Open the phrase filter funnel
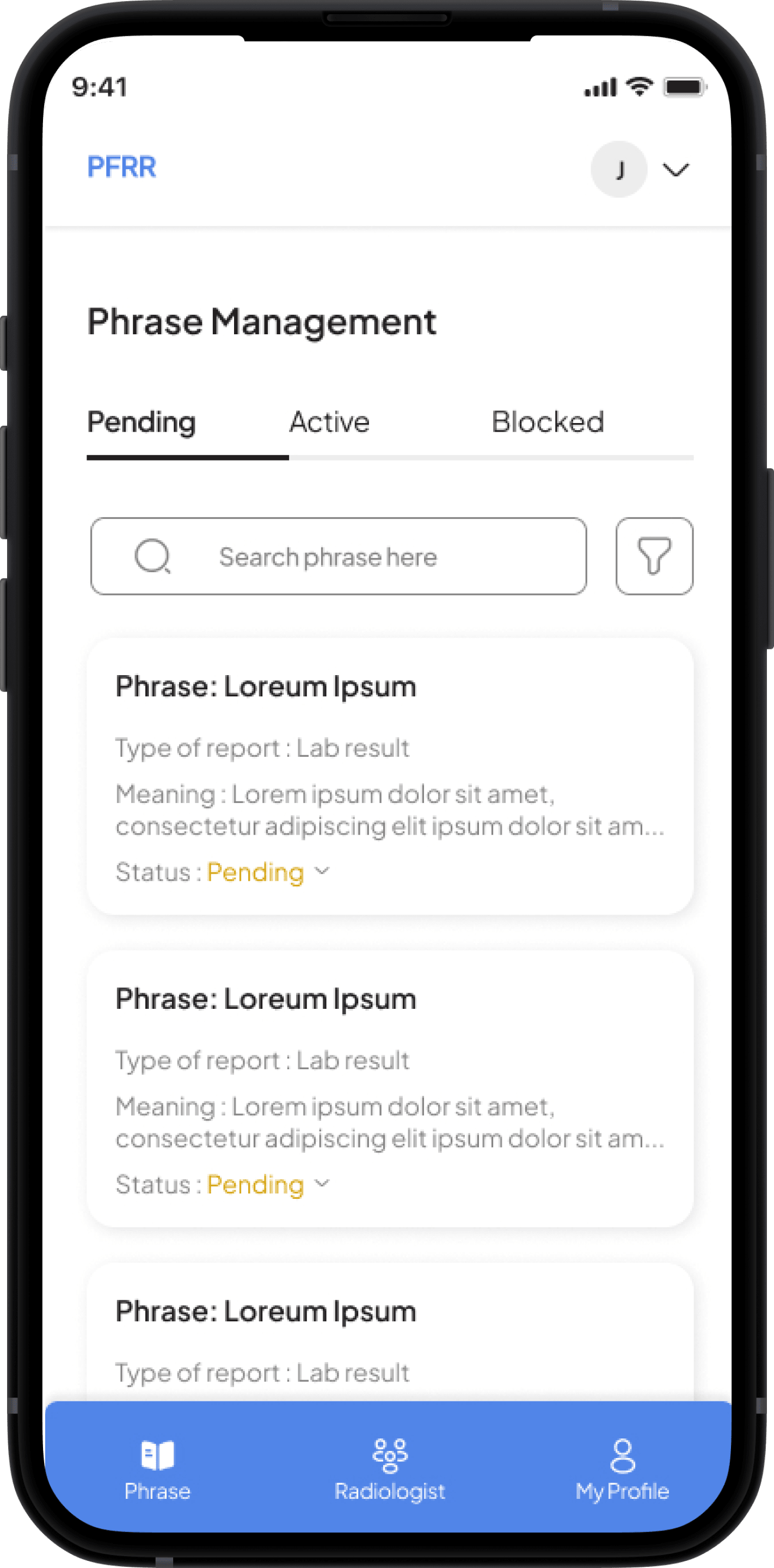Image resolution: width=774 pixels, height=1568 pixels. tap(654, 556)
